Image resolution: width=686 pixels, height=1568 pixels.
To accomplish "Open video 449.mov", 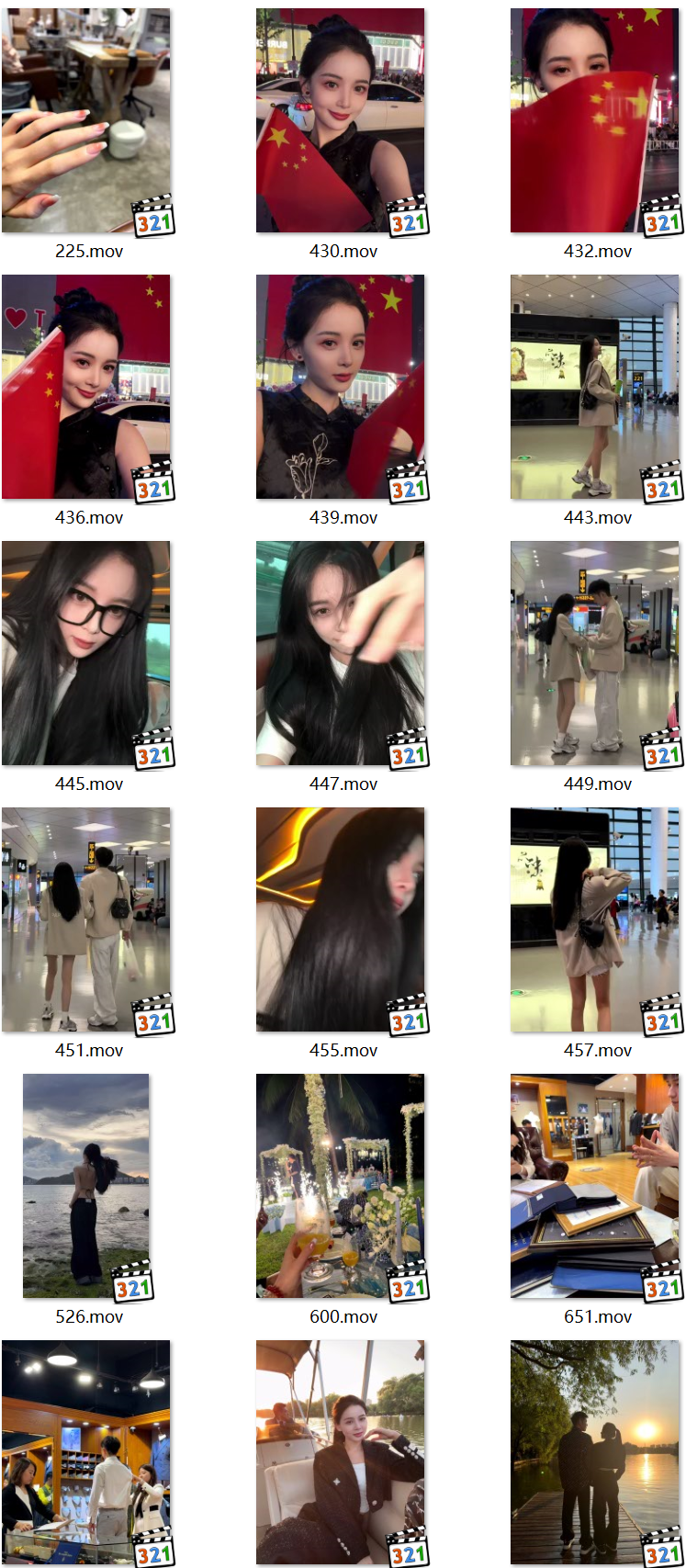I will pyautogui.click(x=595, y=653).
